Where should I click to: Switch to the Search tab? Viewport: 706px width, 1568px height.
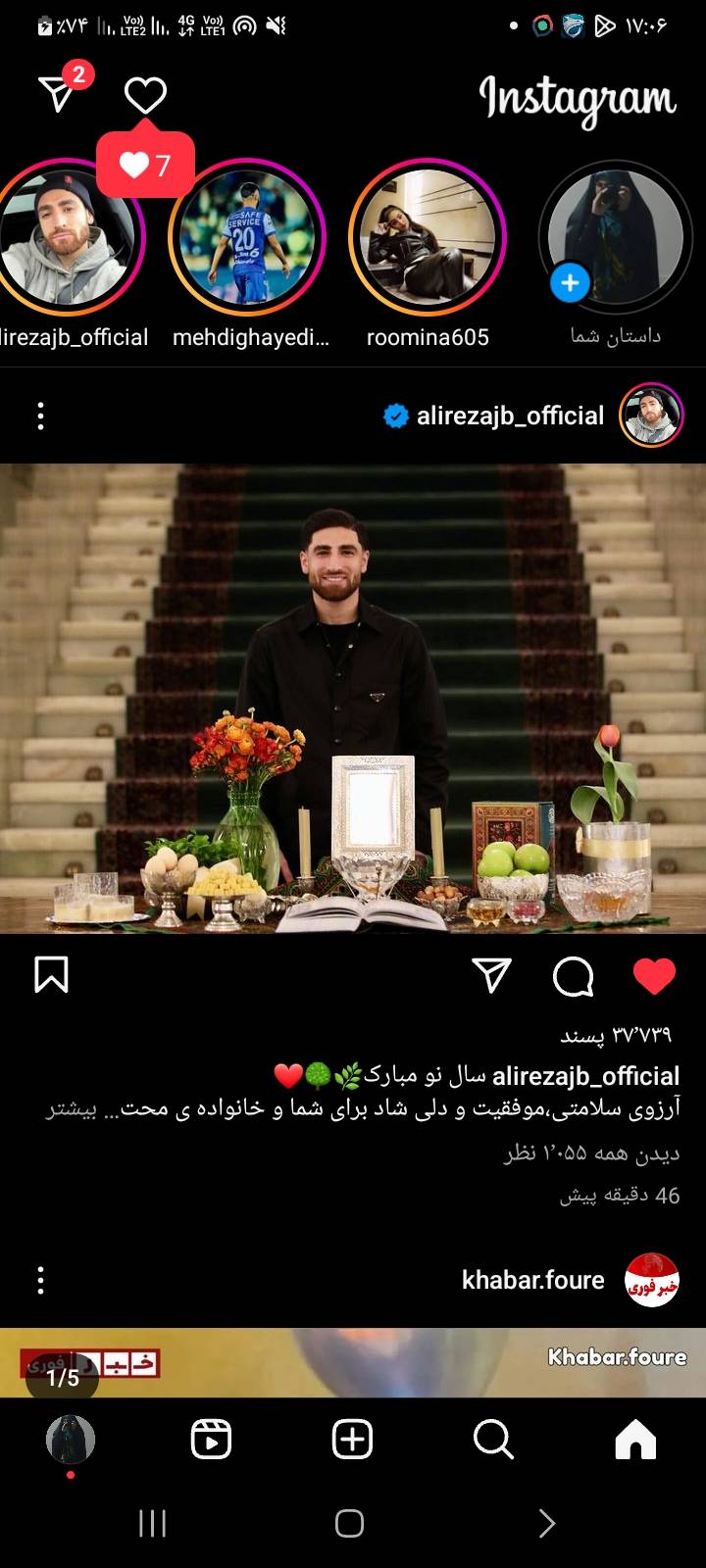coord(493,1440)
